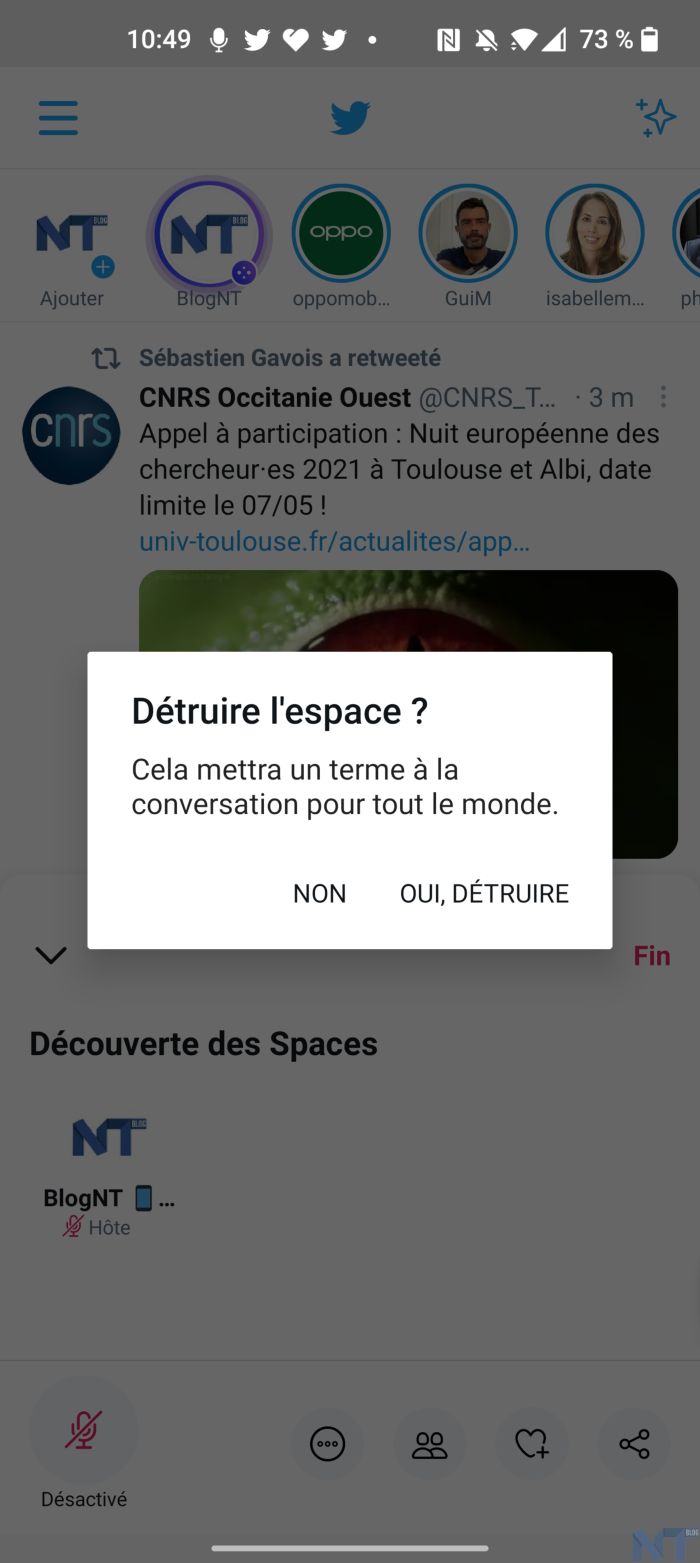This screenshot has width=700, height=1563.
Task: Collapse the Space panel with the chevron
Action: click(51, 955)
